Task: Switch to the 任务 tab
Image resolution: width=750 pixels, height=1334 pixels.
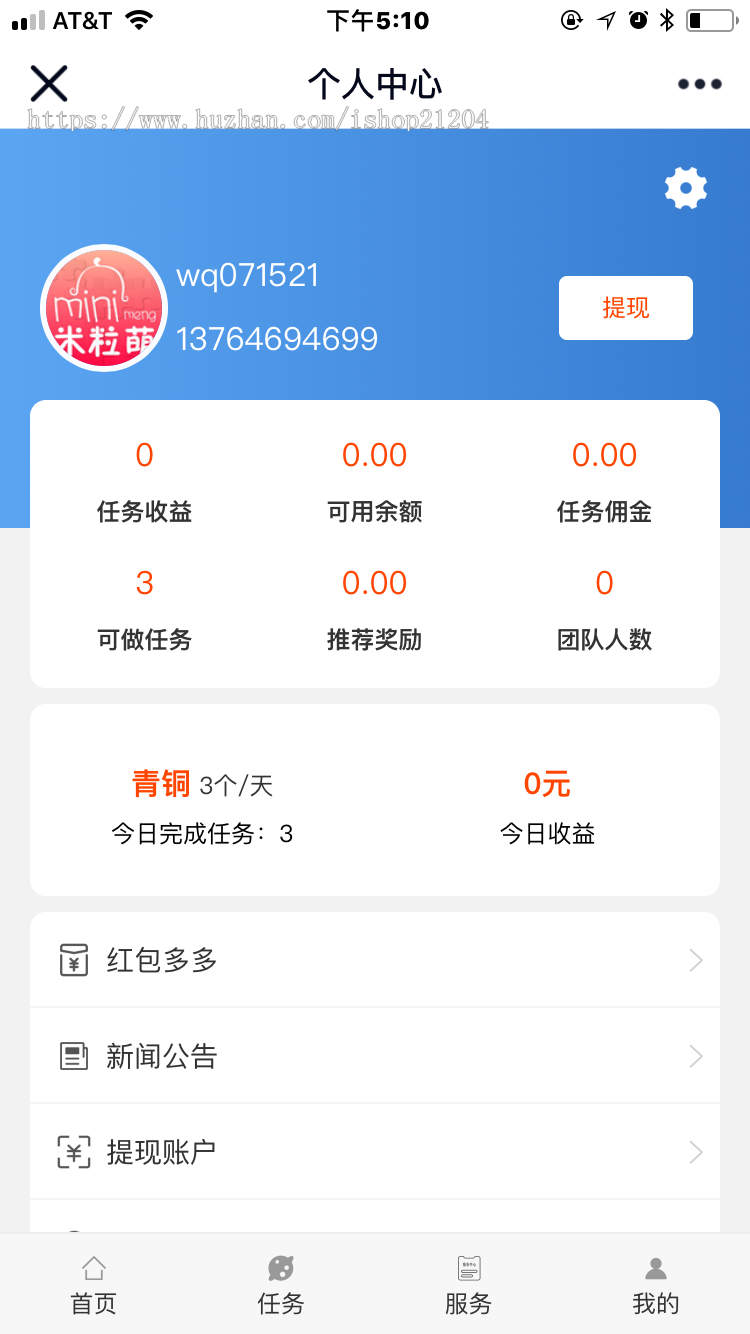Action: (281, 1285)
